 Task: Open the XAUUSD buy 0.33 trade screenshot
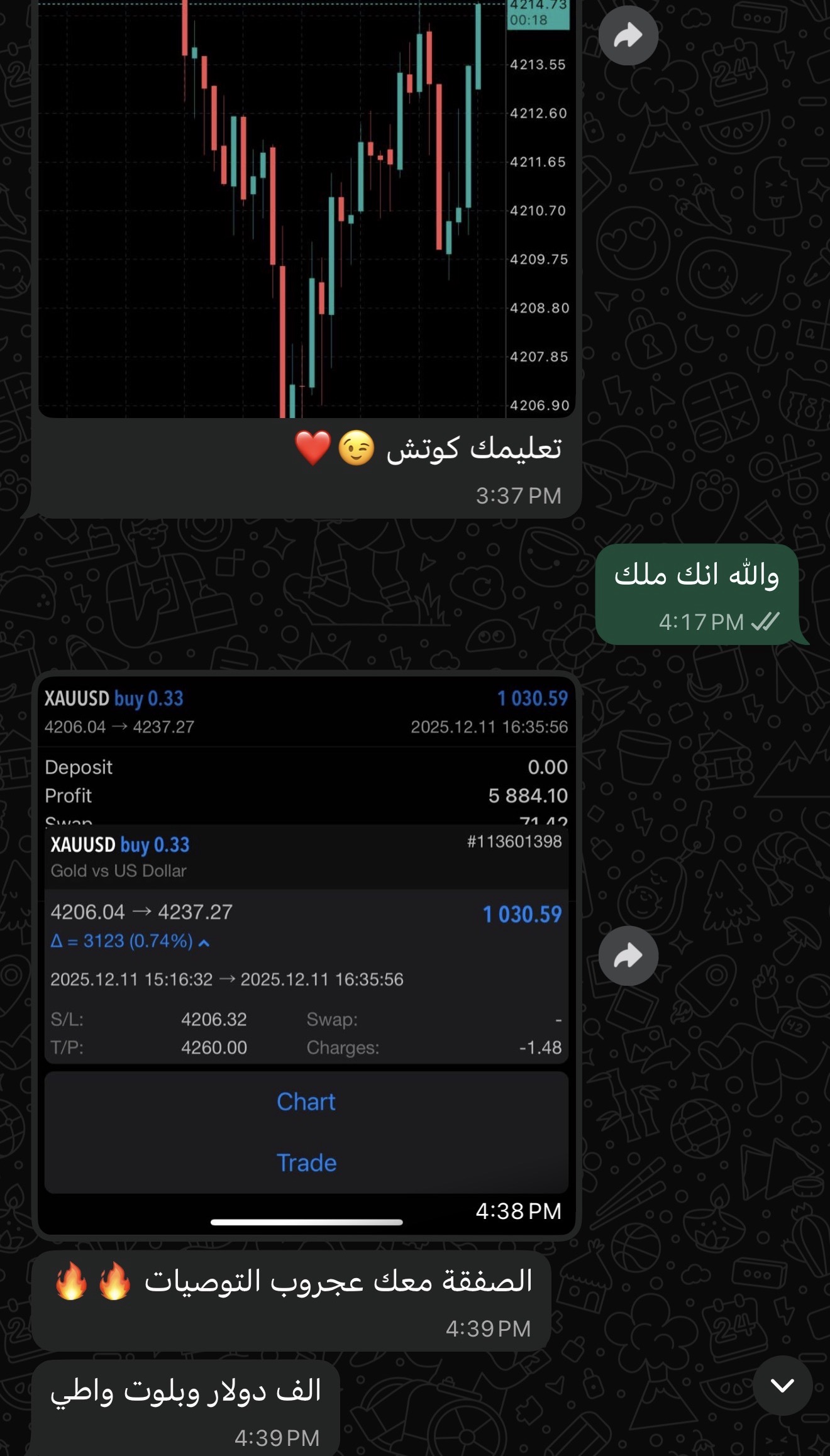[306, 943]
